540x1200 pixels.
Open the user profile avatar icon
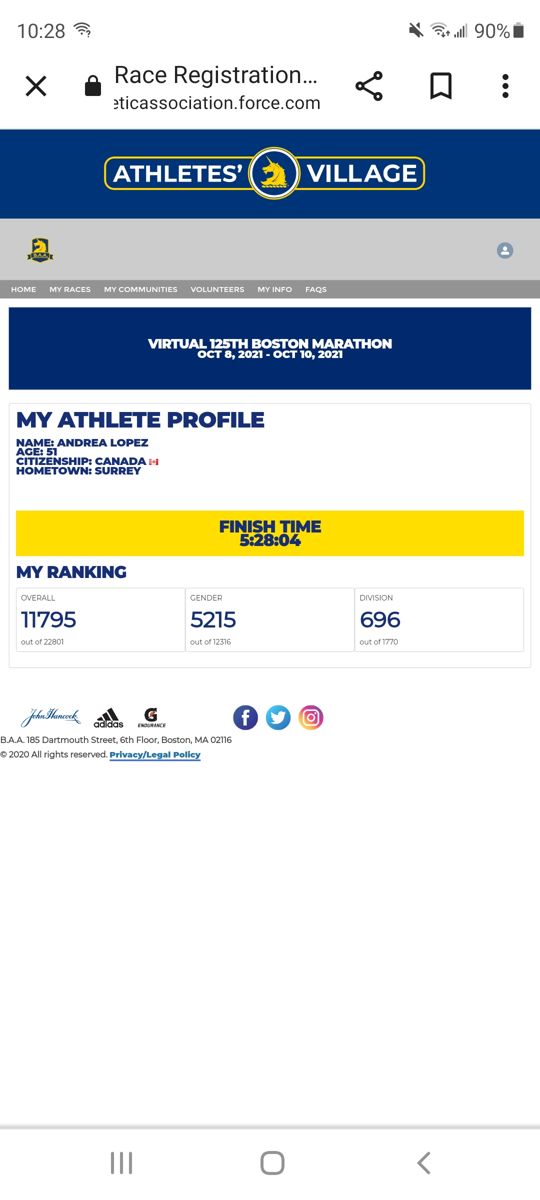pyautogui.click(x=505, y=250)
